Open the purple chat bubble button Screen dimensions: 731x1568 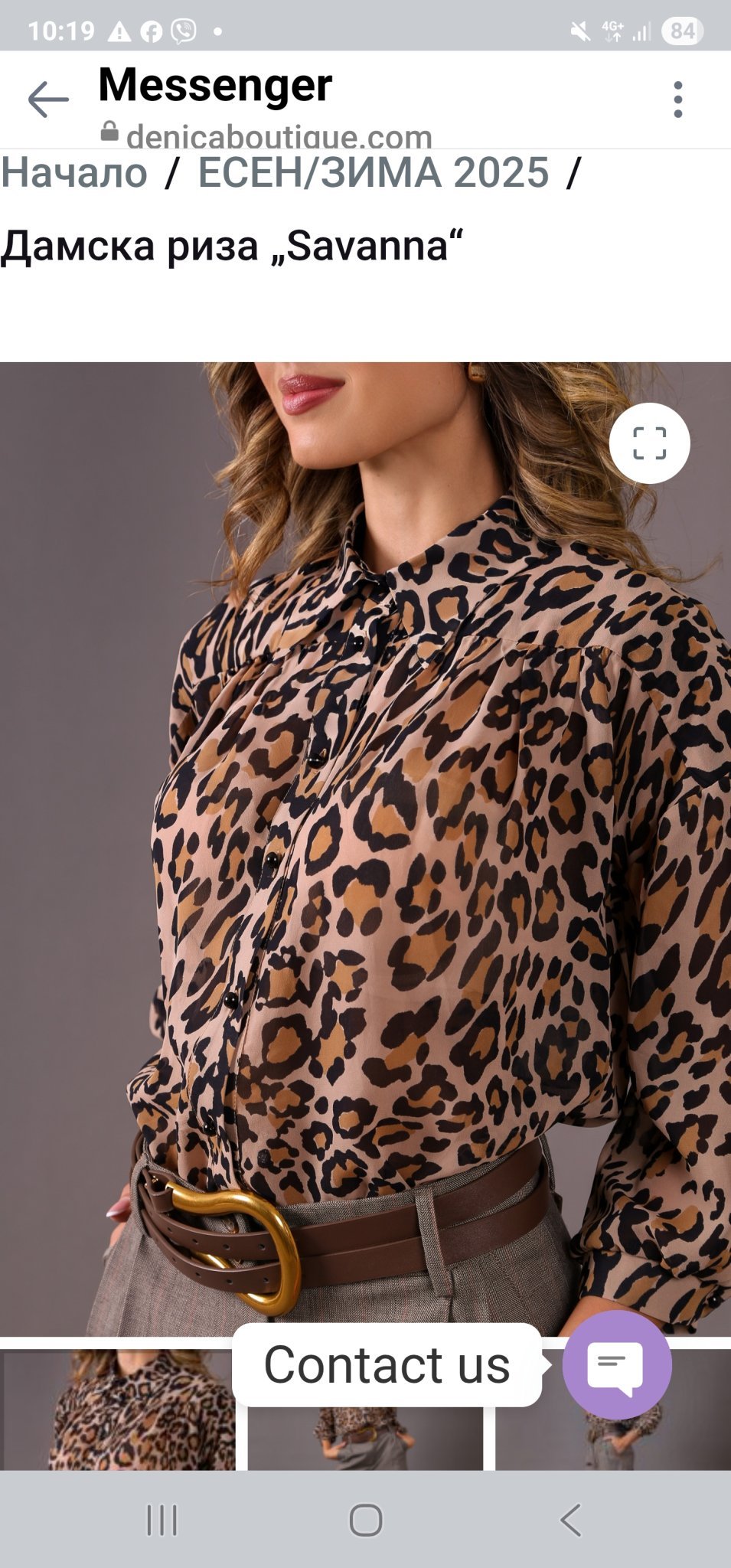coord(617,1365)
